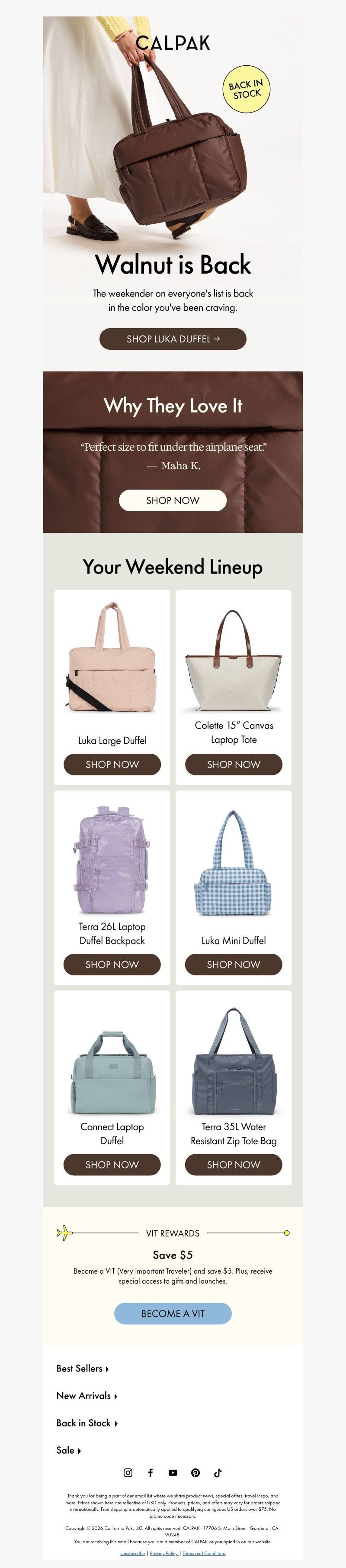Tap Shop Now under the Maha K. review
Image resolution: width=346 pixels, height=1568 pixels.
pos(173,500)
